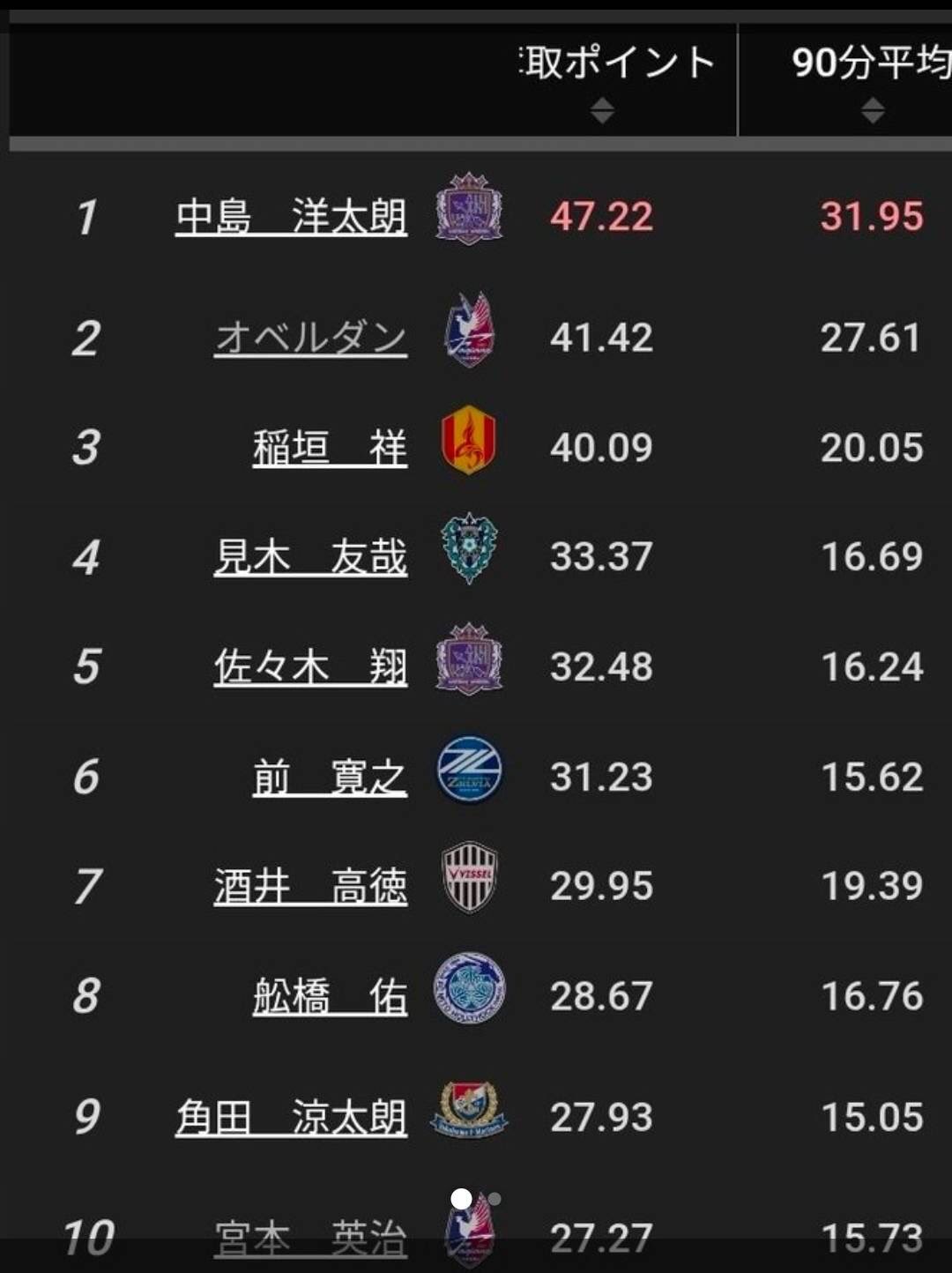Sort by the 90分平均 column

873,111
